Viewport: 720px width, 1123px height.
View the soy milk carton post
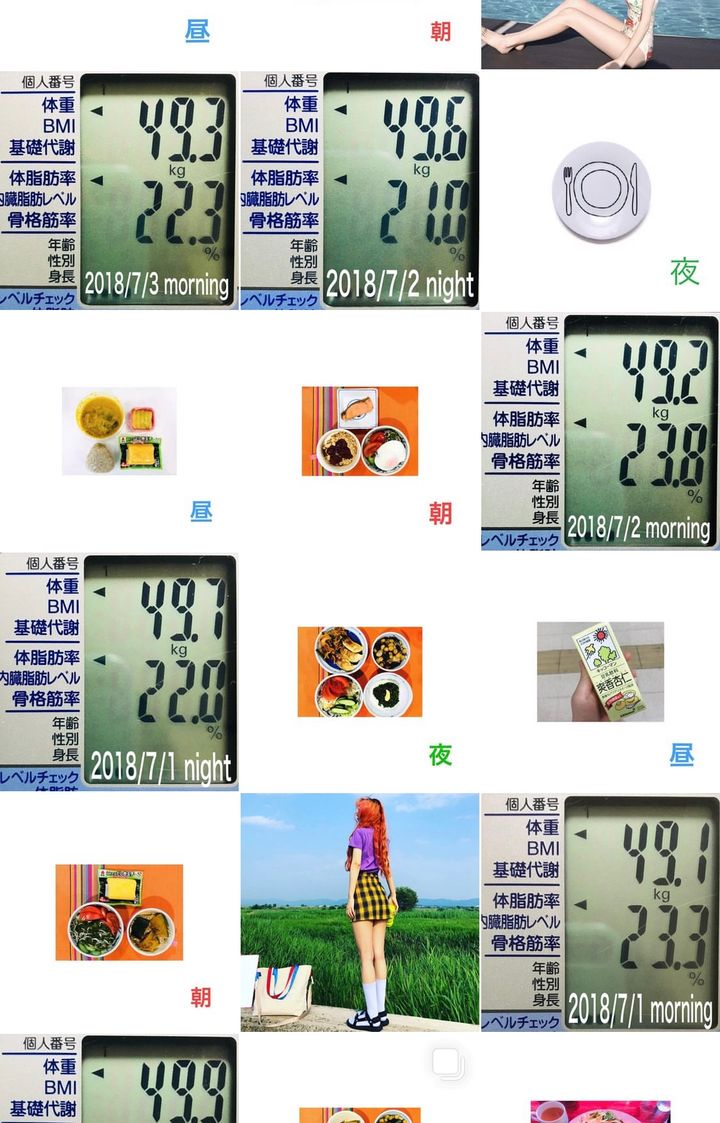point(600,671)
